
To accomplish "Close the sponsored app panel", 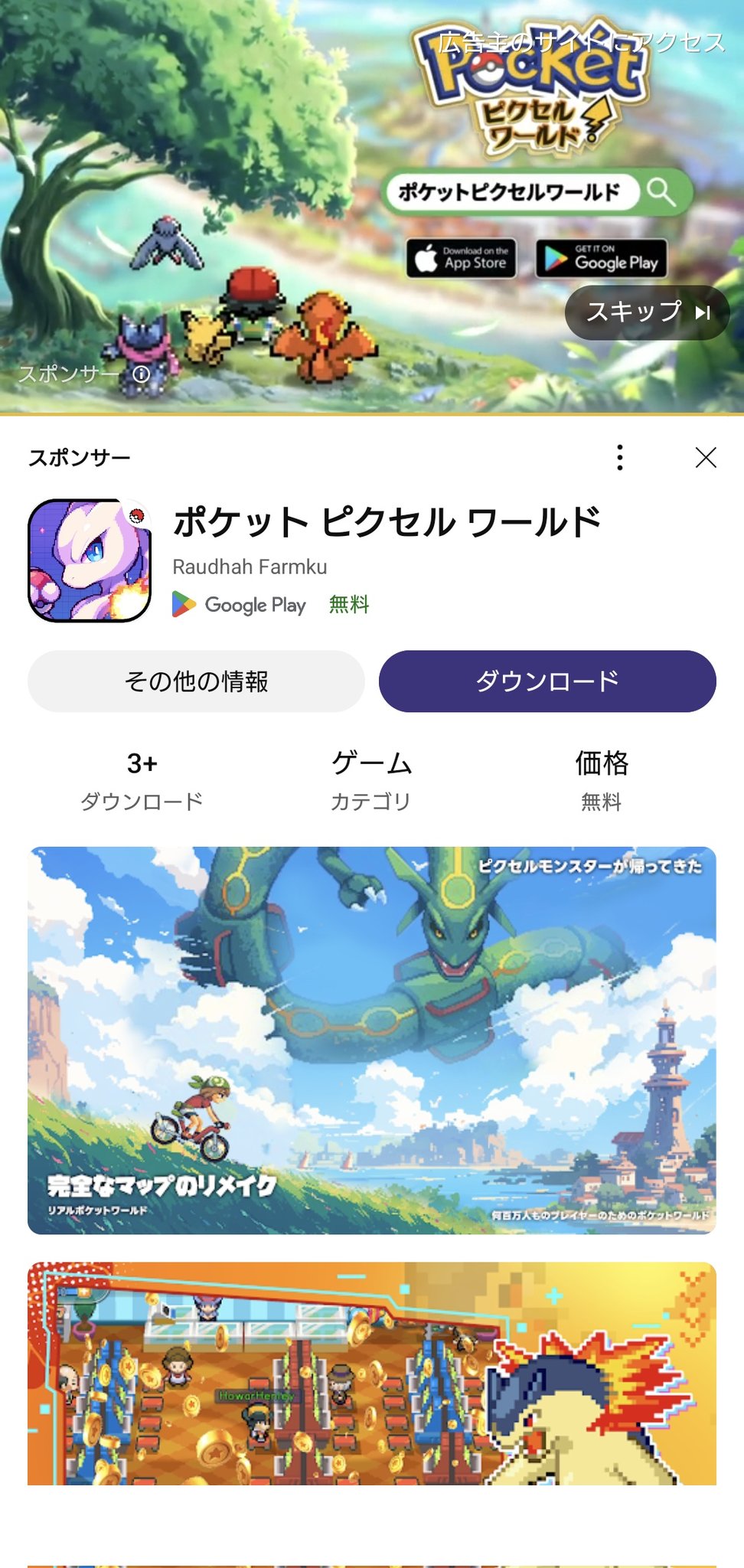I will click(x=706, y=458).
